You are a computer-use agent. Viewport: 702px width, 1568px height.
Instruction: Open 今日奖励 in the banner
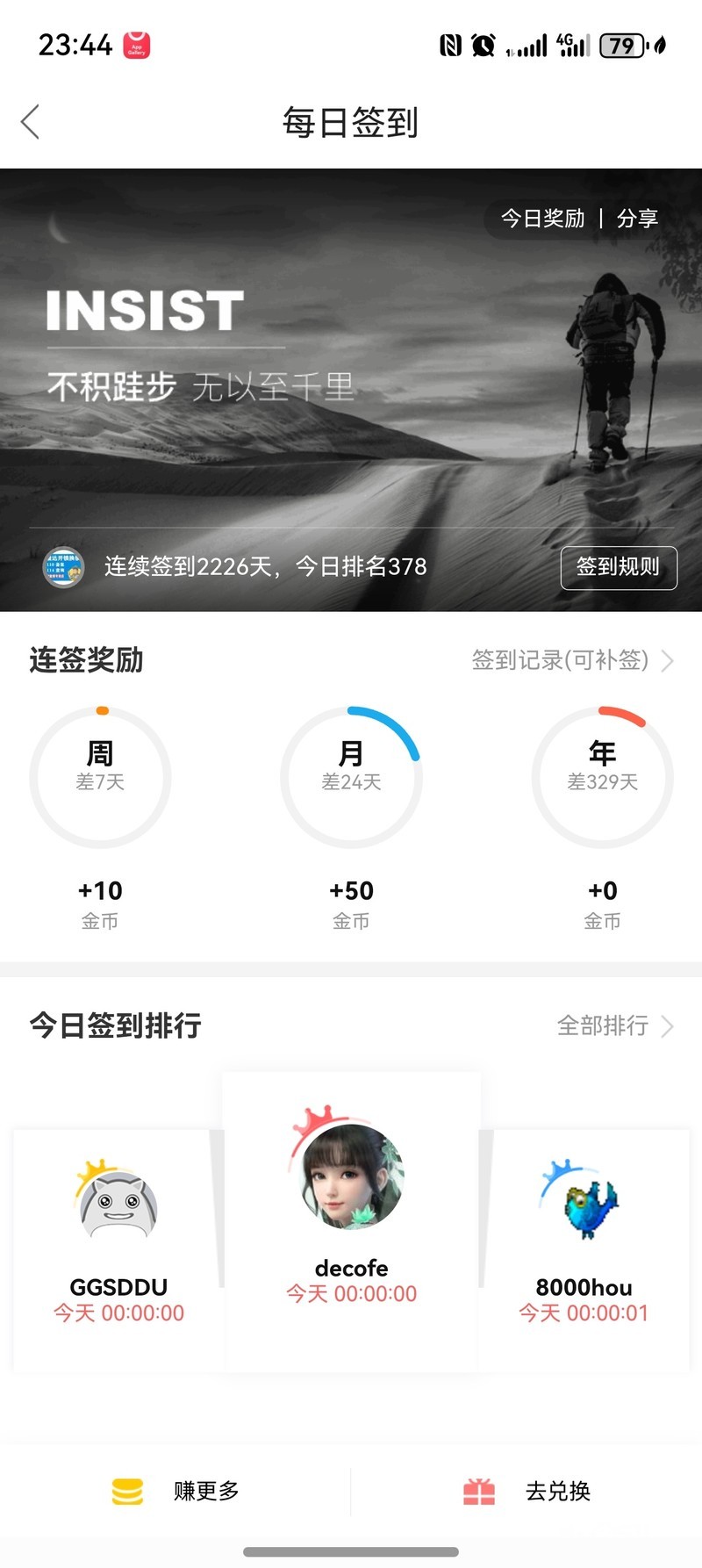coord(542,219)
